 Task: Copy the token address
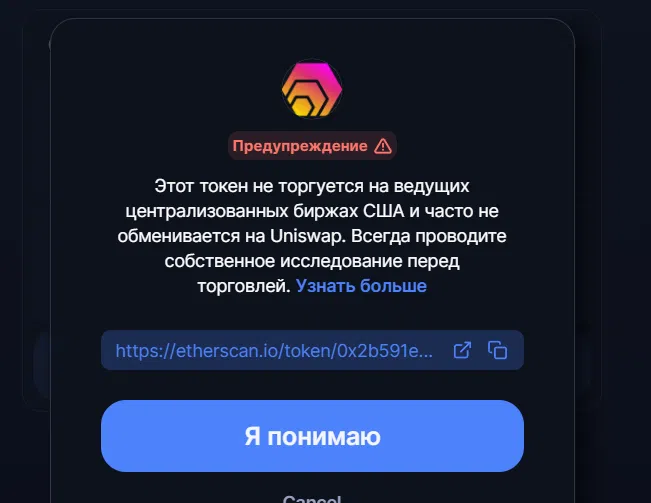[x=497, y=351]
